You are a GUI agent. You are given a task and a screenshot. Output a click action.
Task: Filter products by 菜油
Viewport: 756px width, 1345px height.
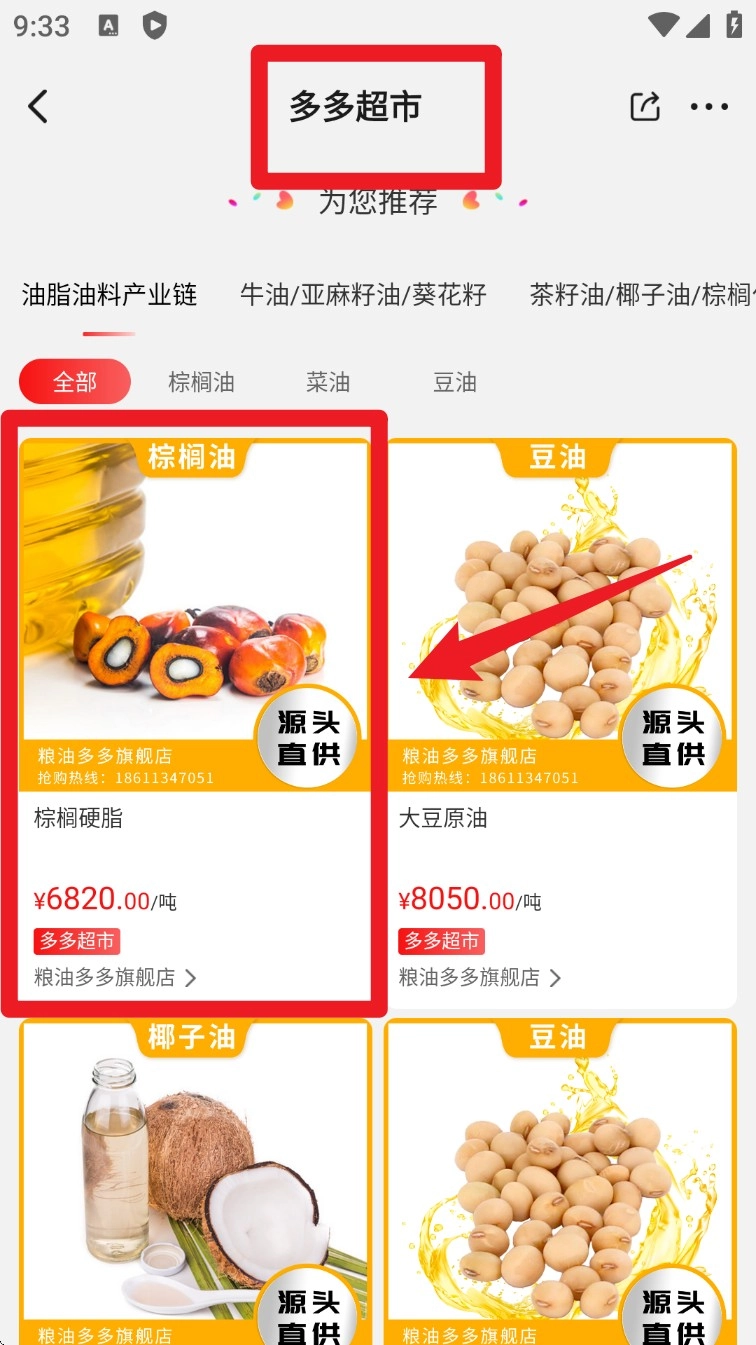[x=328, y=382]
